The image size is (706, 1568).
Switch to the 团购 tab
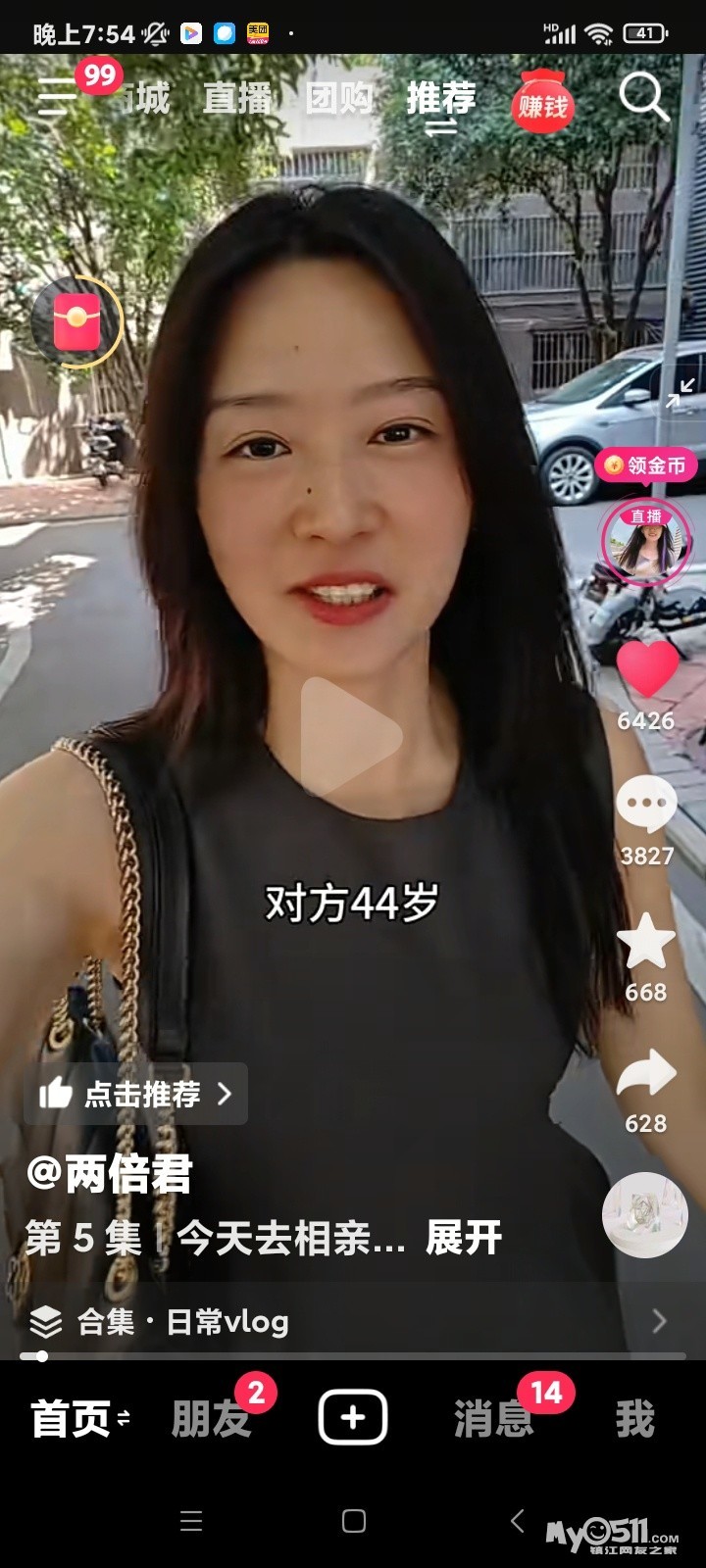(x=339, y=99)
